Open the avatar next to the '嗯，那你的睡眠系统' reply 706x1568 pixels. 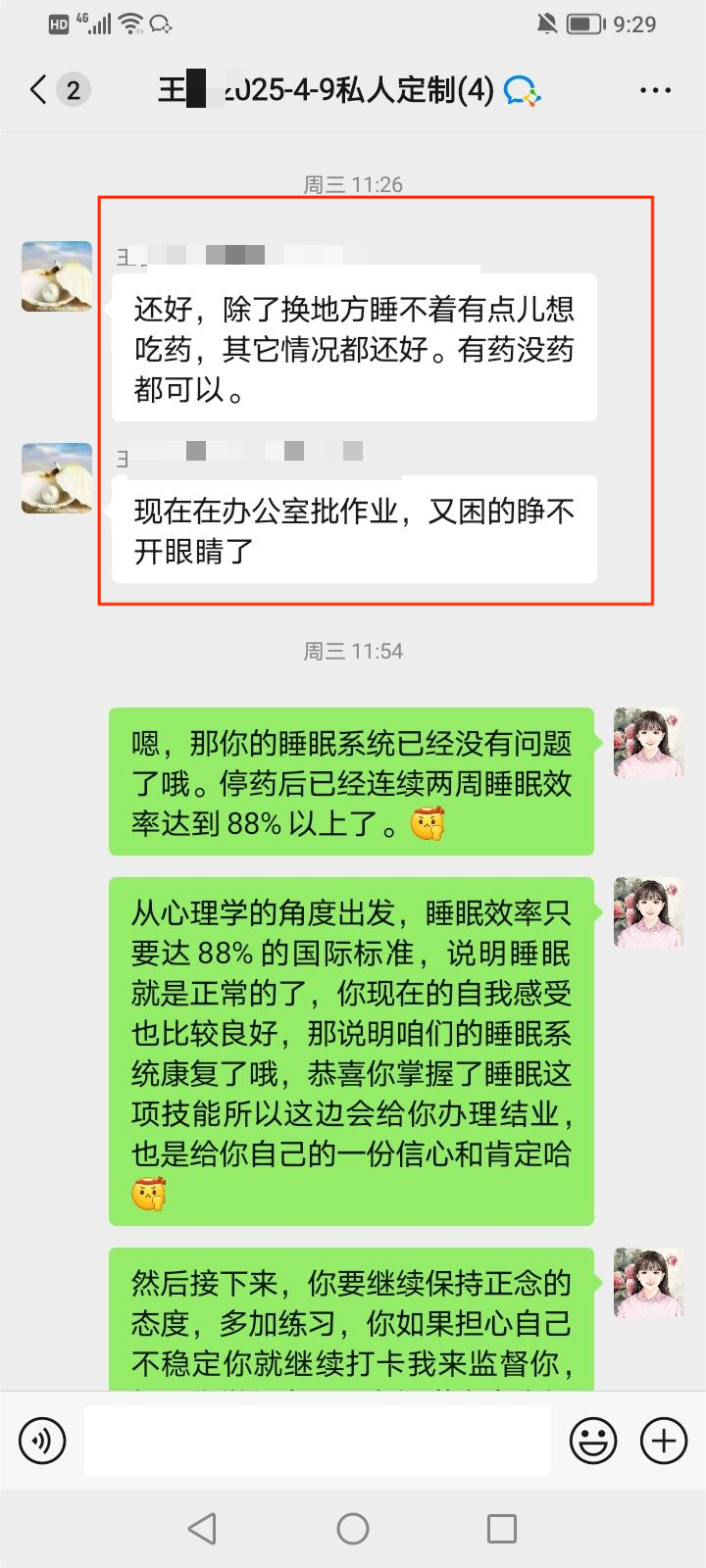click(648, 743)
